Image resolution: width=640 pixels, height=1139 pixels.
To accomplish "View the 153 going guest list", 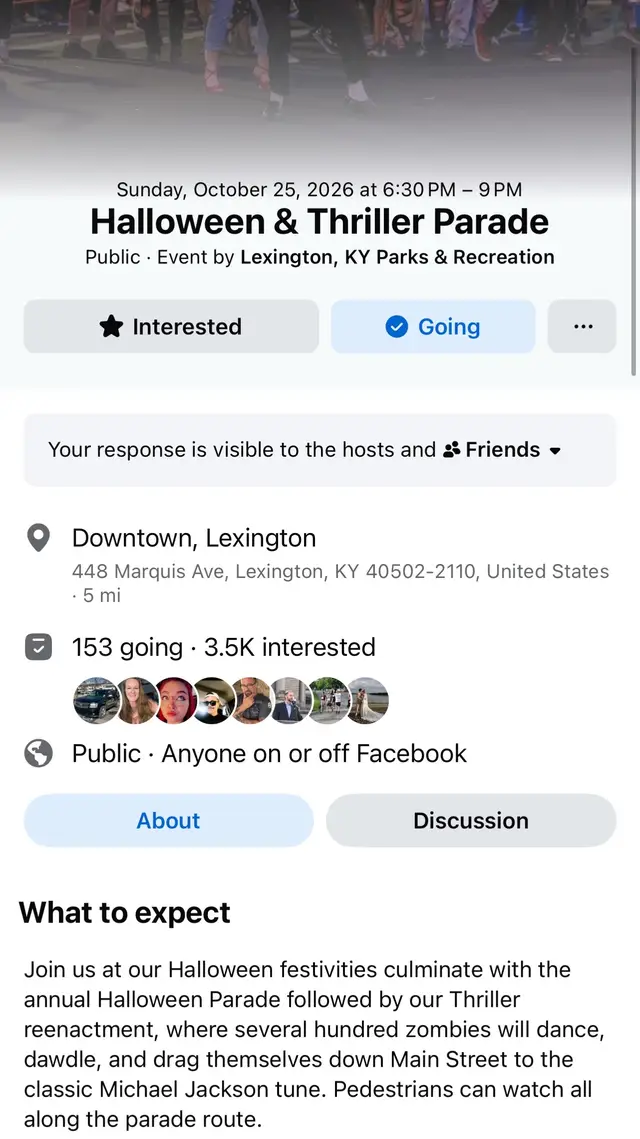I will 127,647.
